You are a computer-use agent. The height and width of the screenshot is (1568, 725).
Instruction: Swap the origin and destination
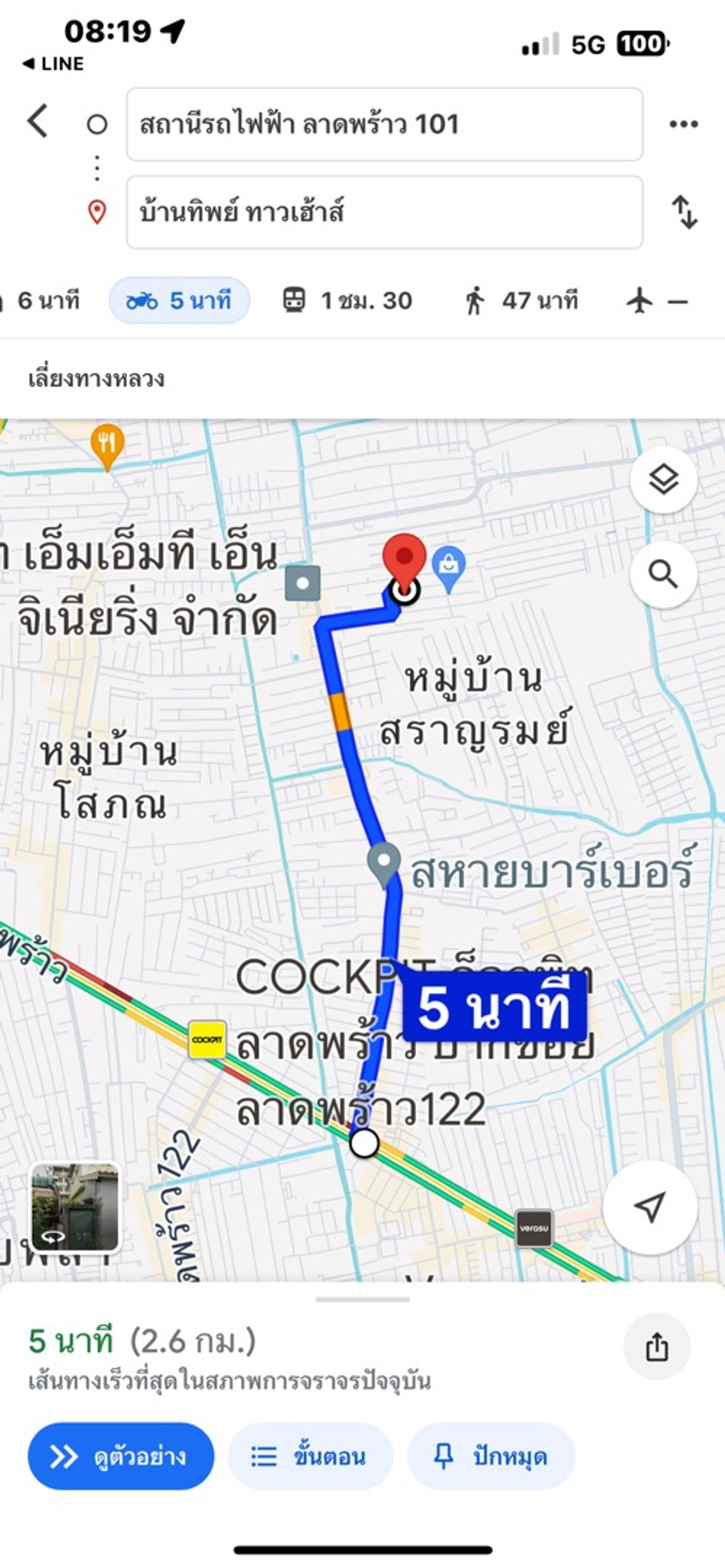[684, 212]
